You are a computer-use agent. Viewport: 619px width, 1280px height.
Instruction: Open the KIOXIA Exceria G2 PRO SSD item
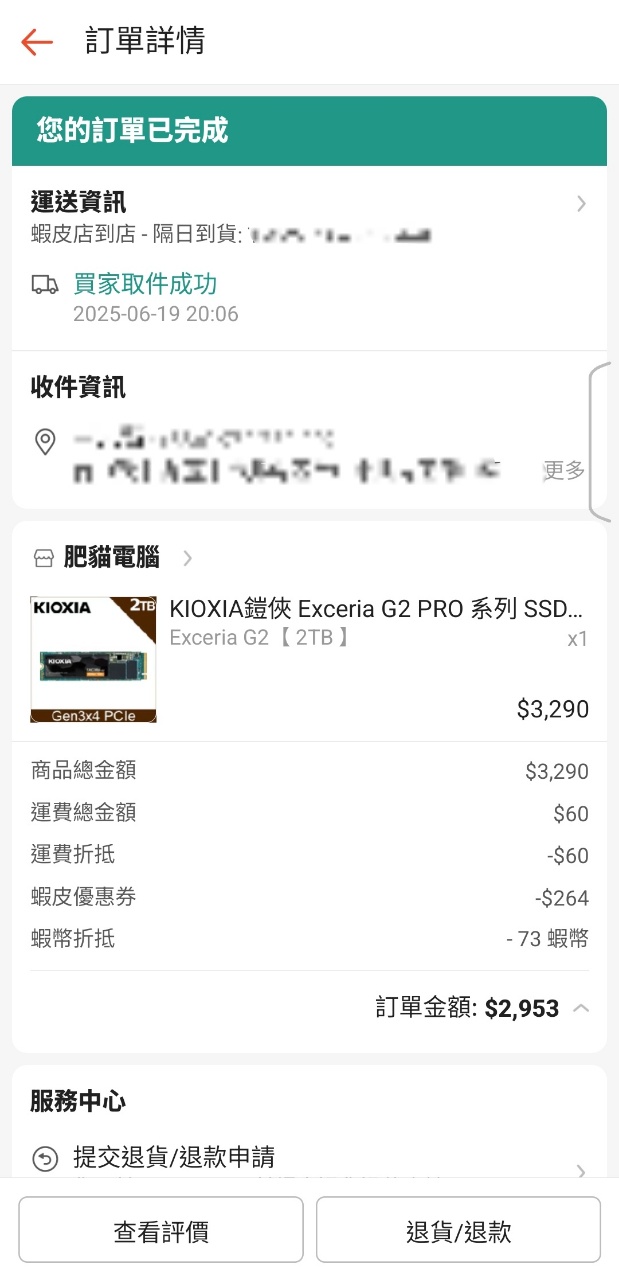point(375,609)
